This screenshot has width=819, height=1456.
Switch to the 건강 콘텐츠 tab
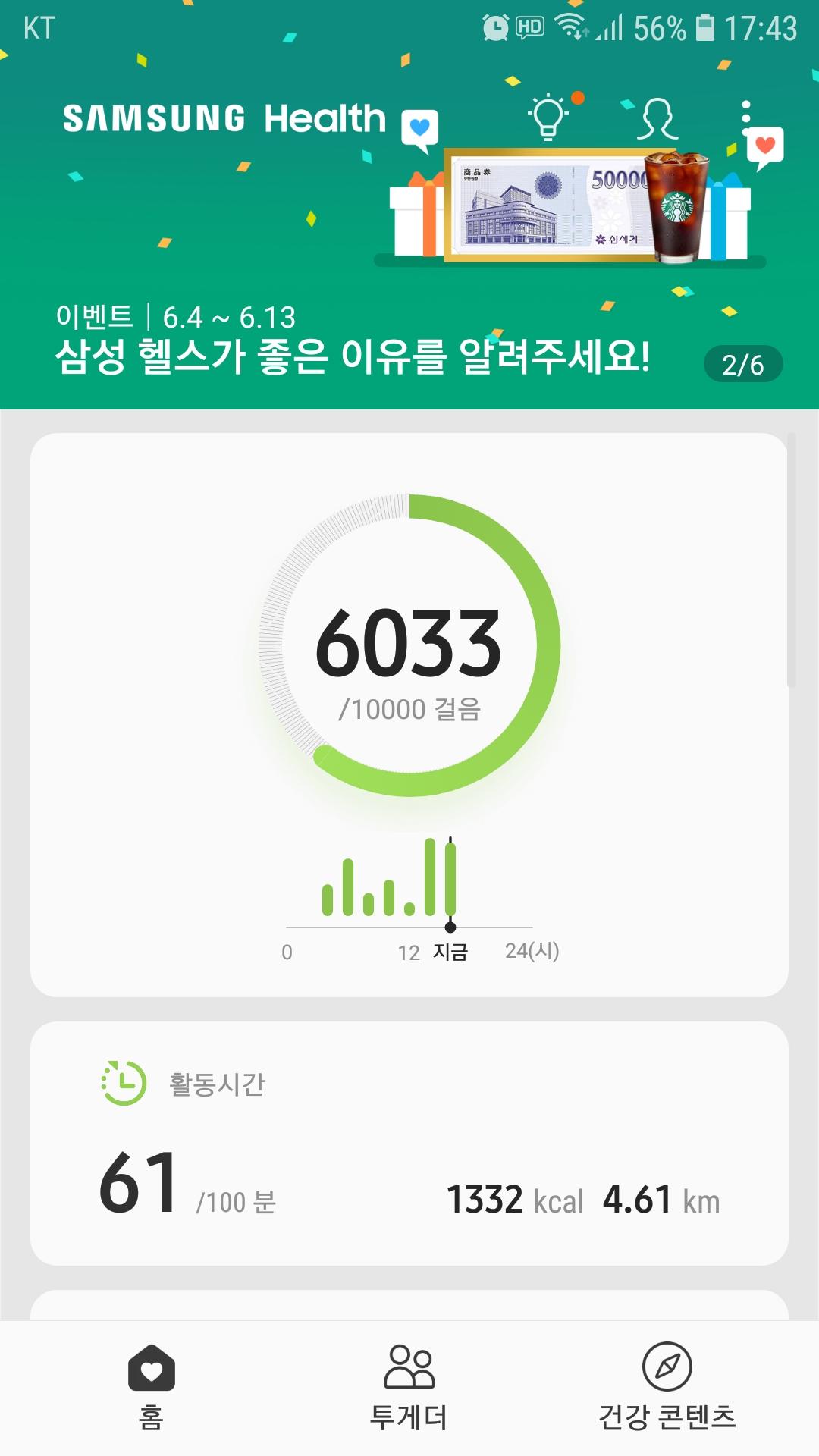click(667, 1386)
